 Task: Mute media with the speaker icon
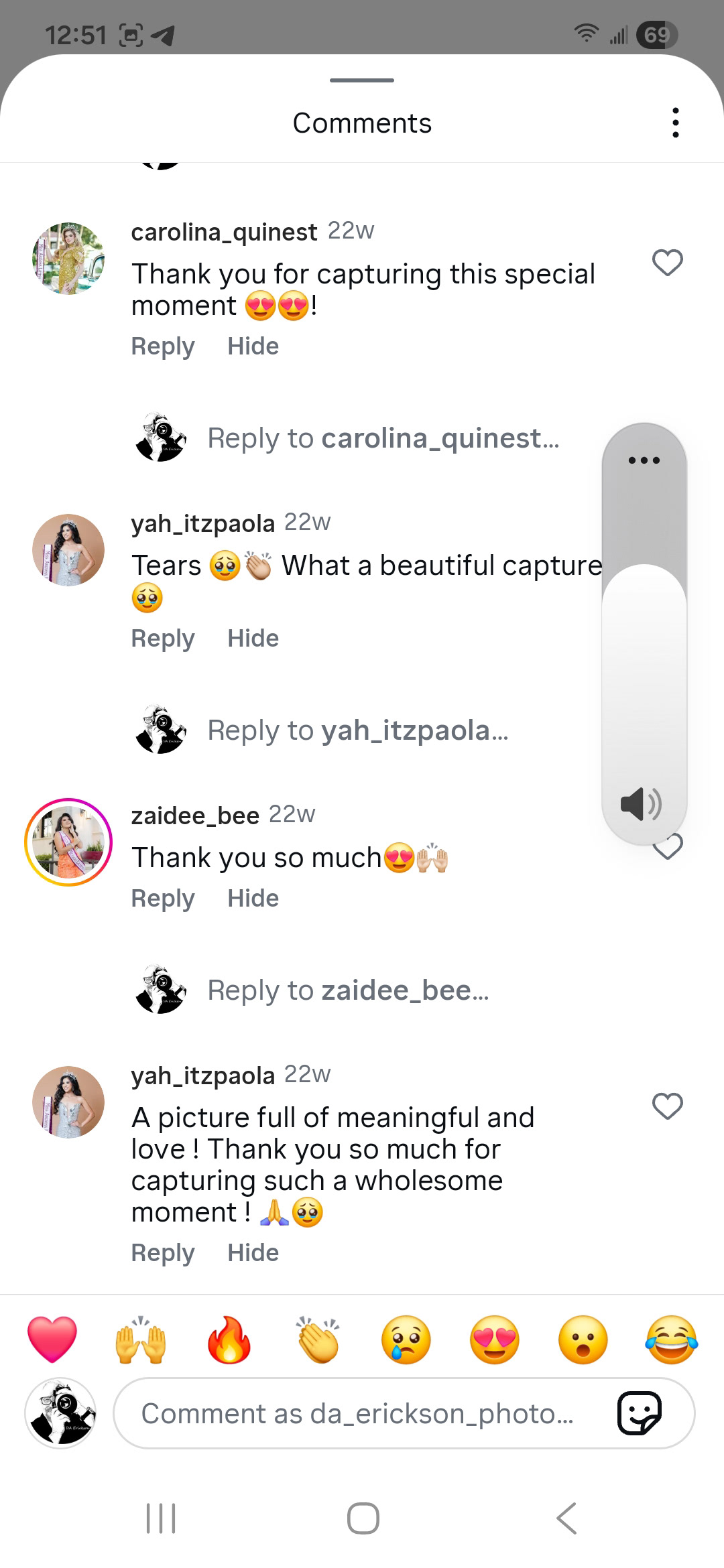tap(642, 804)
